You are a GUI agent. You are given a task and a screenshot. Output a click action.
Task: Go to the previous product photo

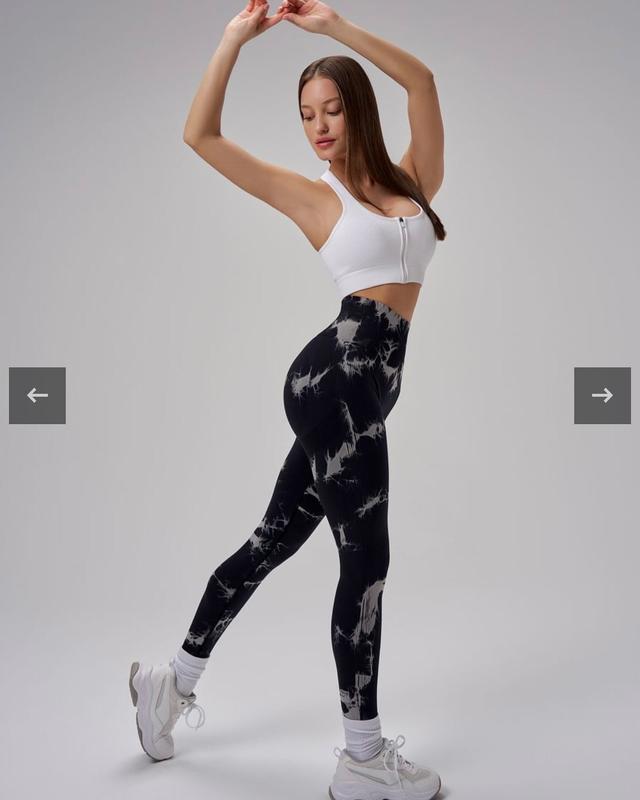pos(37,395)
